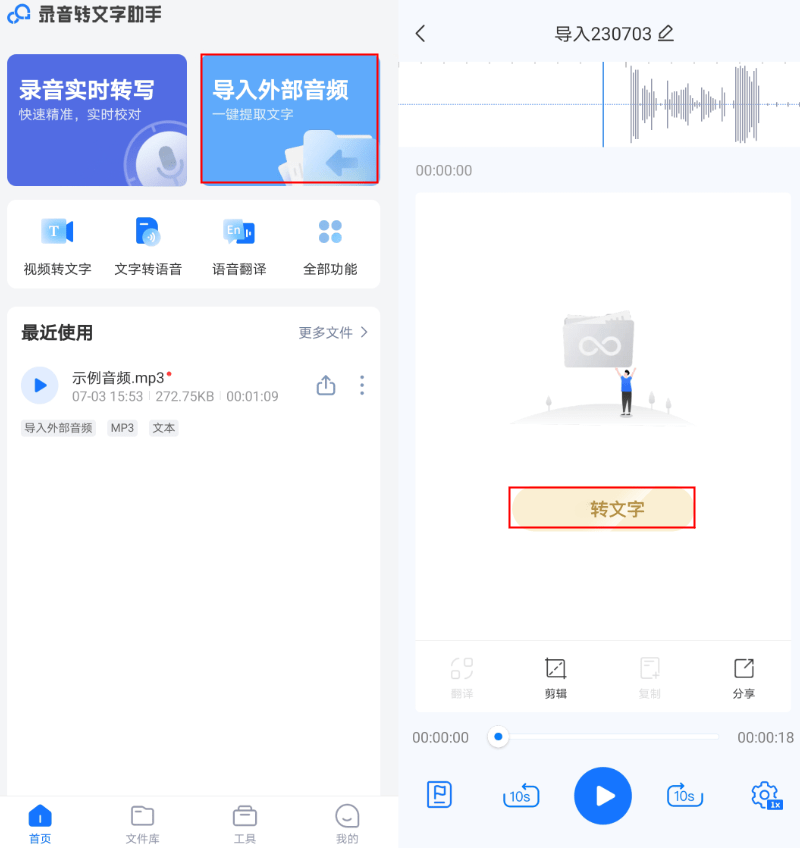The image size is (800, 848).
Task: Tap 分享 in the toolbar
Action: [743, 677]
